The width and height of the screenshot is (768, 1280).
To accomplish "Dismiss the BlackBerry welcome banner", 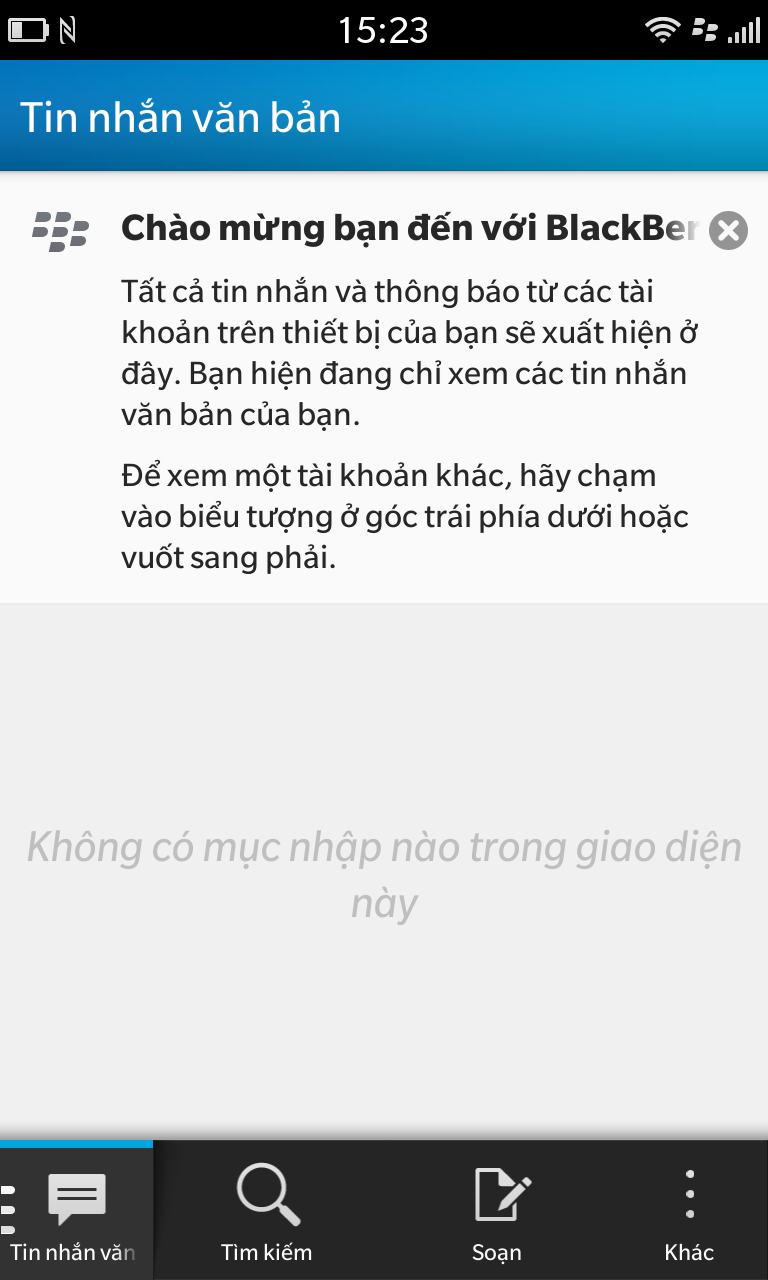I will coord(728,231).
